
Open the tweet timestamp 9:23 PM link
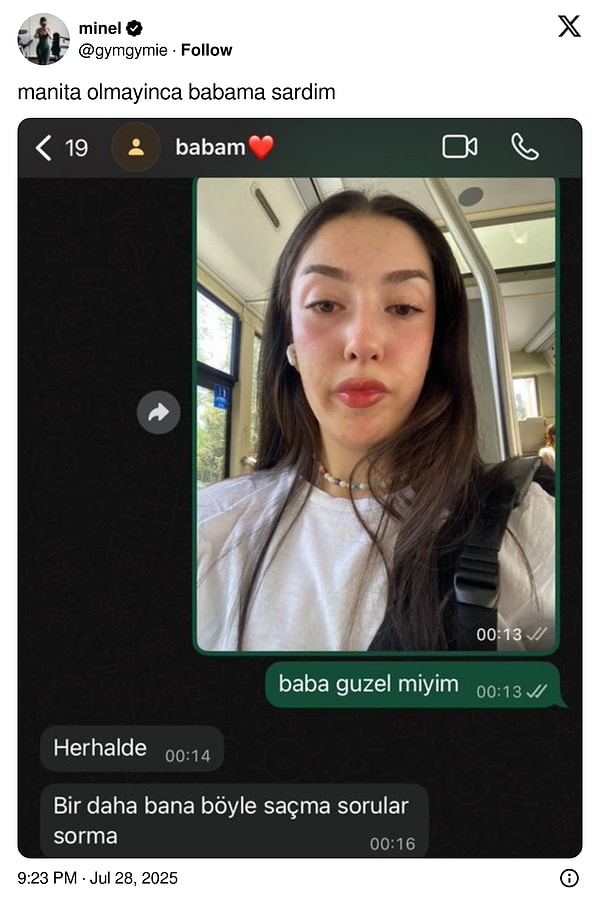[x=97, y=878]
